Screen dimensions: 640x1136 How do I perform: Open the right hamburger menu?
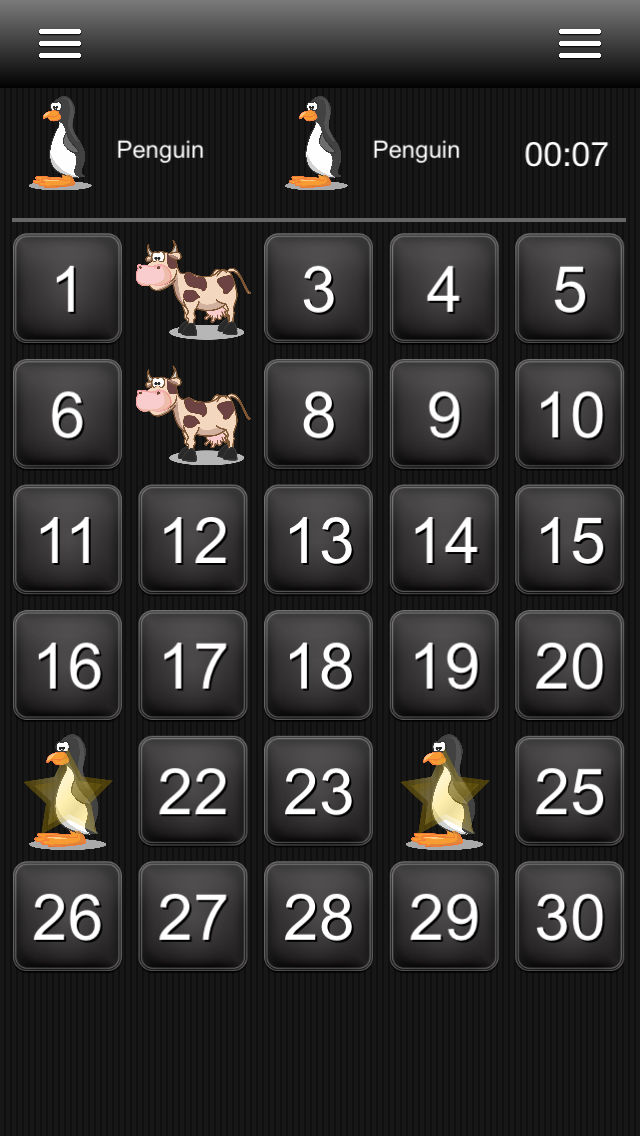580,43
